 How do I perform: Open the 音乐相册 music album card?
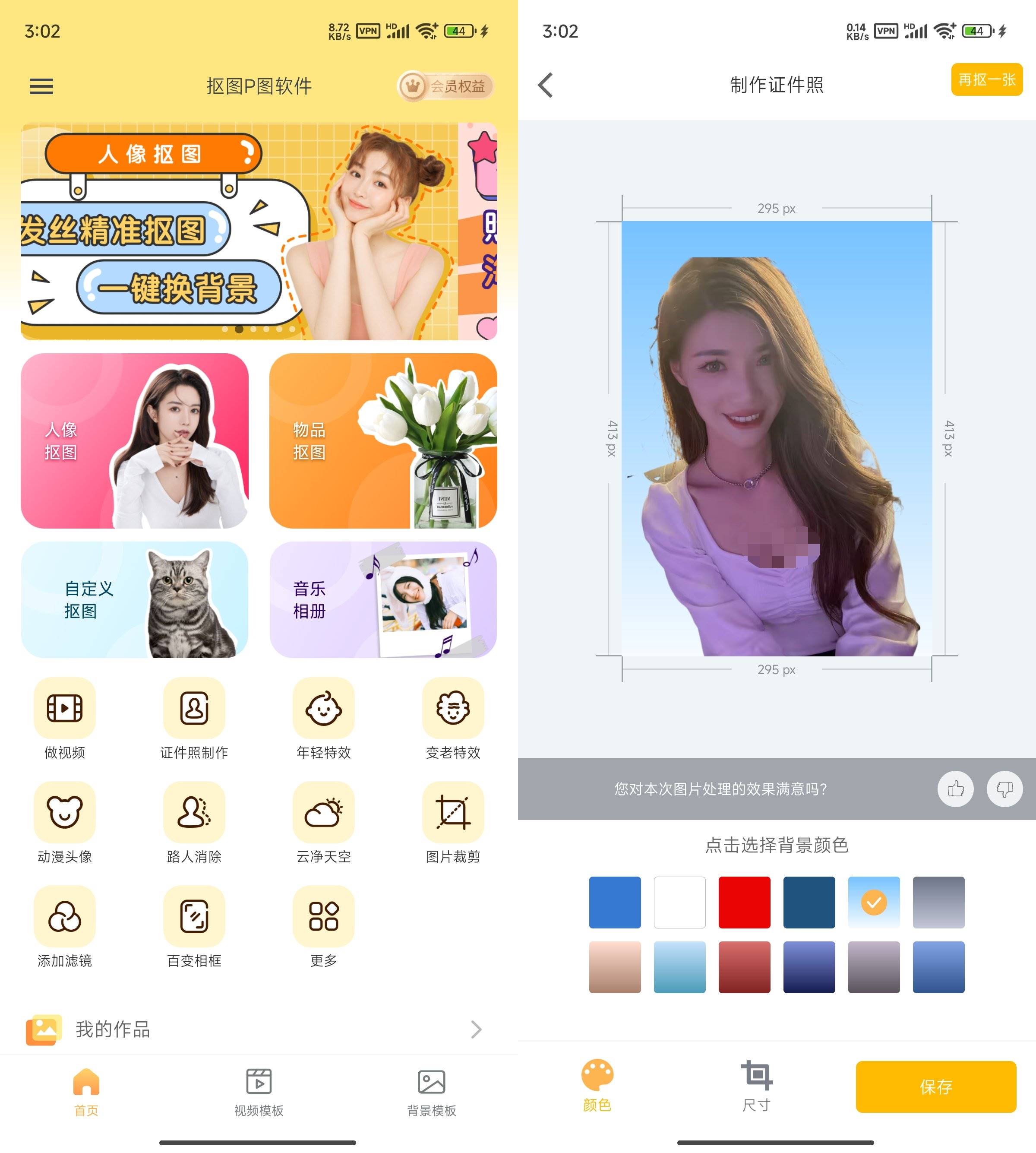(382, 599)
